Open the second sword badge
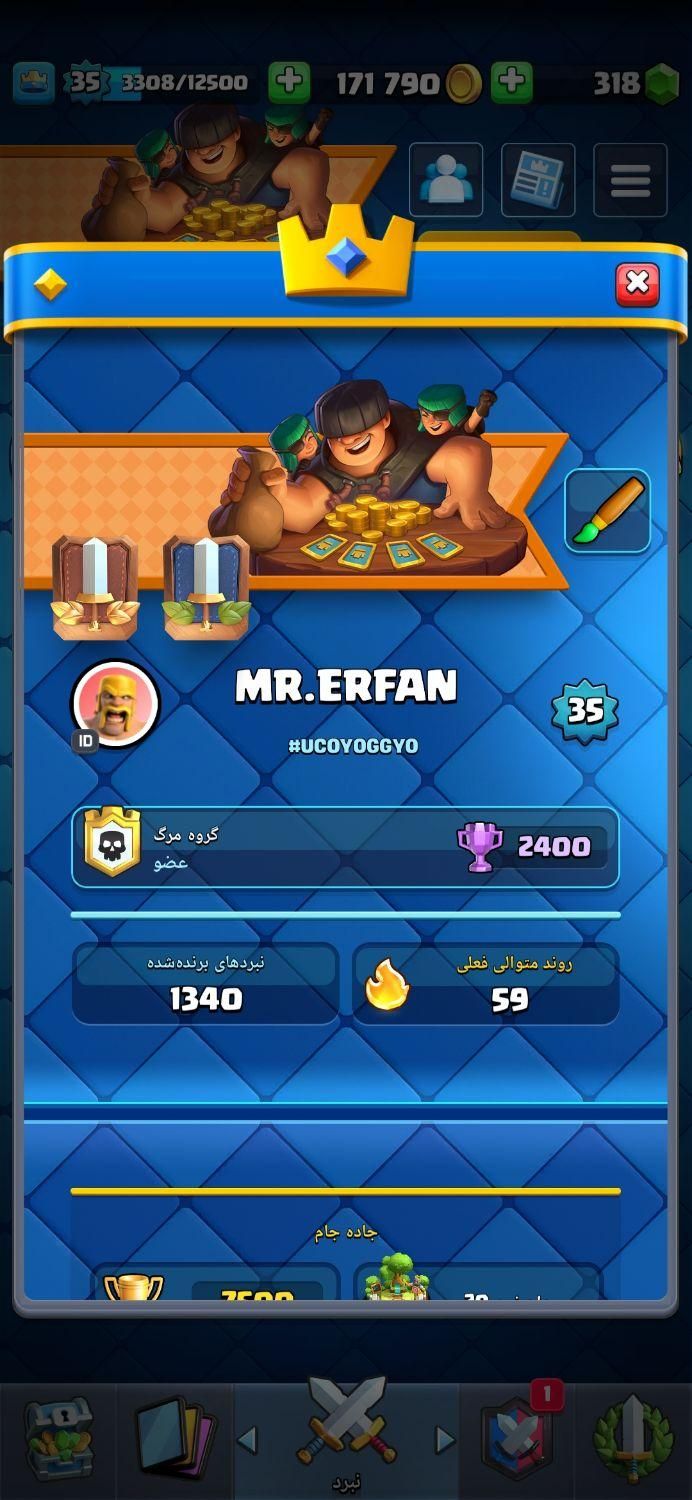 206,587
